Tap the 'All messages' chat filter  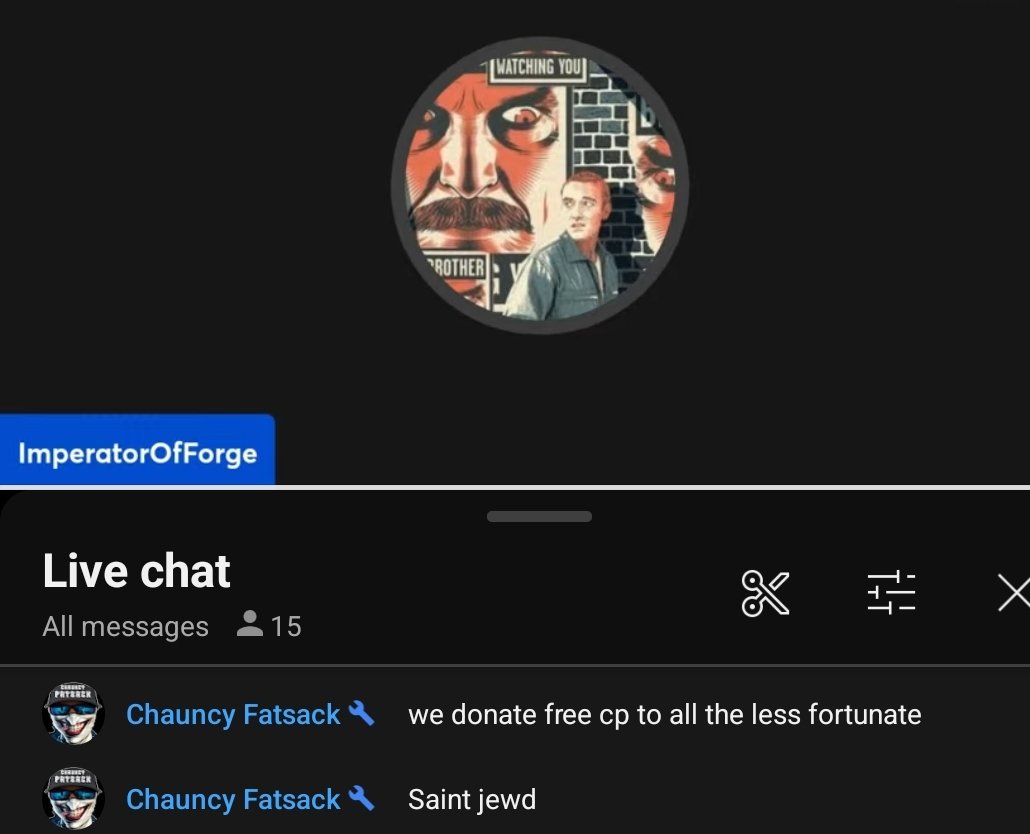tap(126, 627)
